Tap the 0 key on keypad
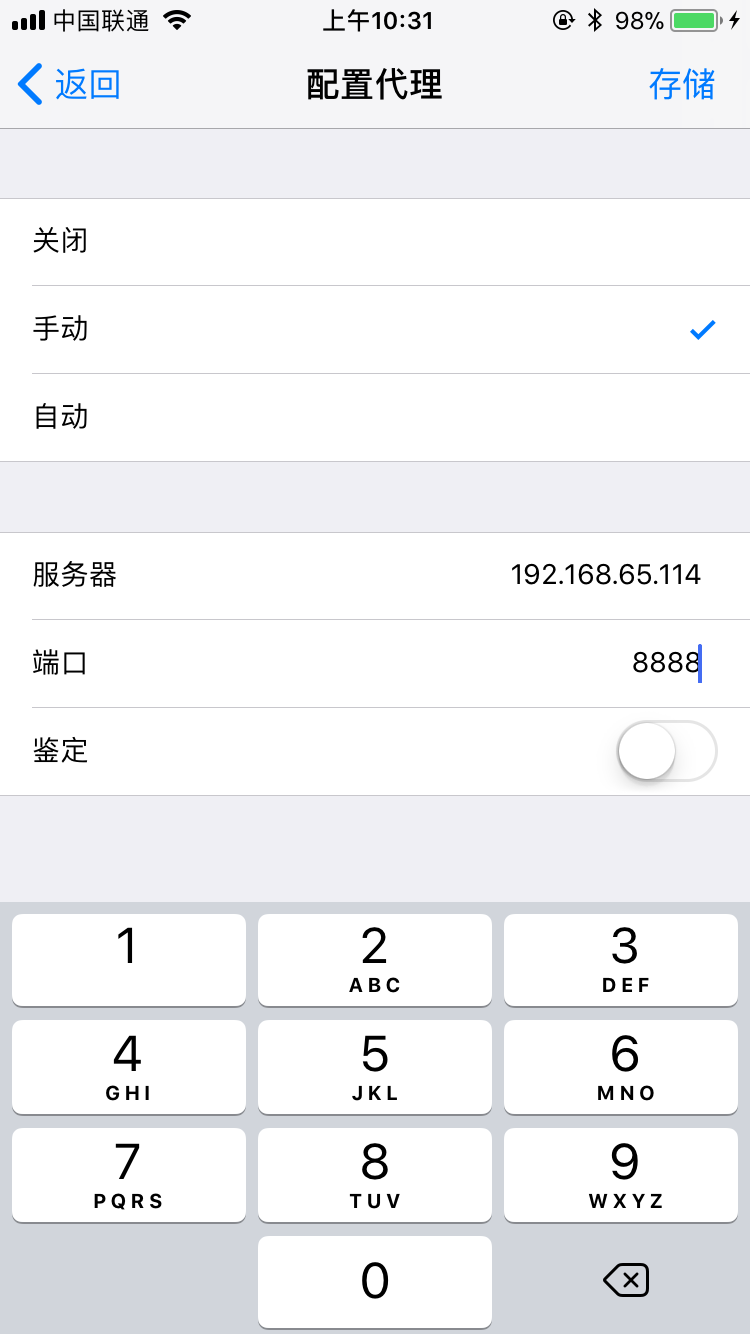Screen dimensions: 750x1334 tap(375, 1282)
